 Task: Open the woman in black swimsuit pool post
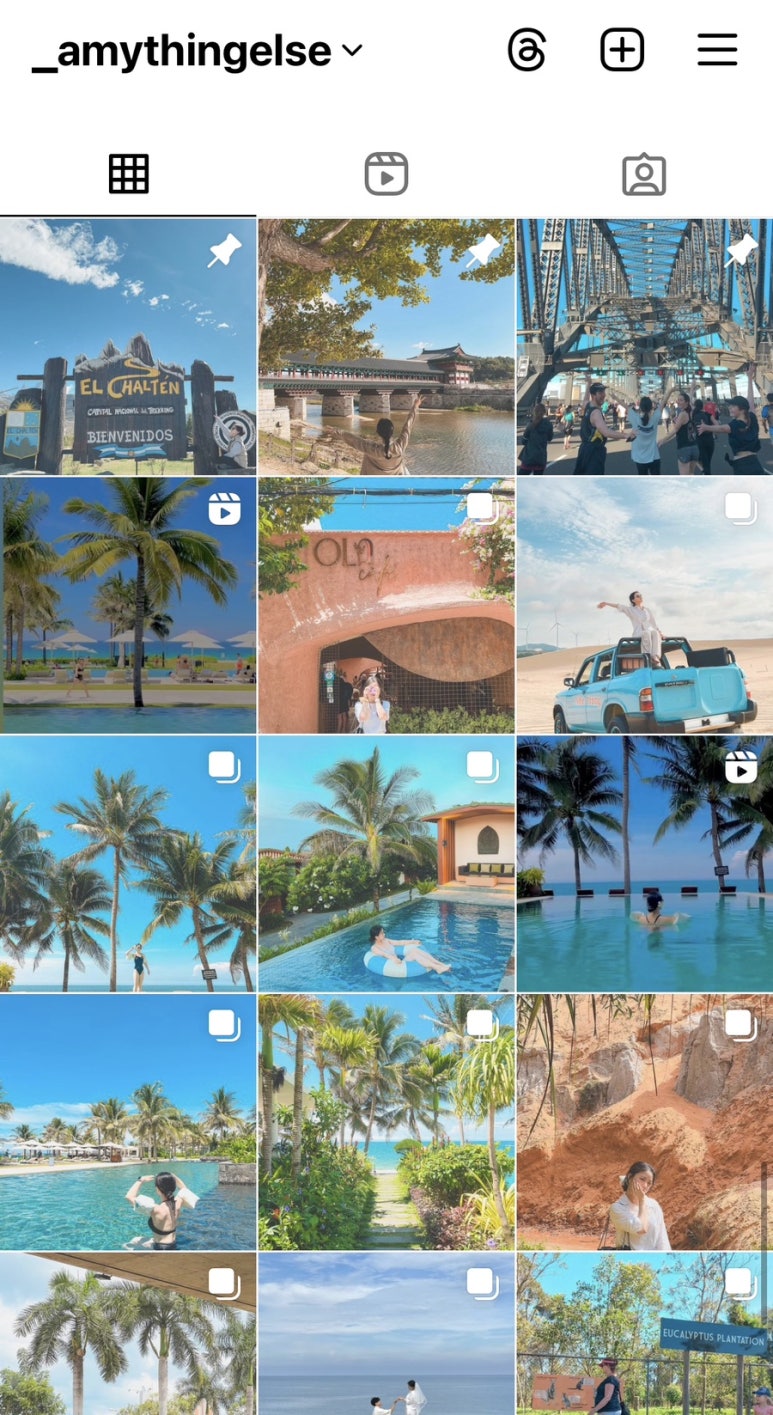coord(128,1122)
